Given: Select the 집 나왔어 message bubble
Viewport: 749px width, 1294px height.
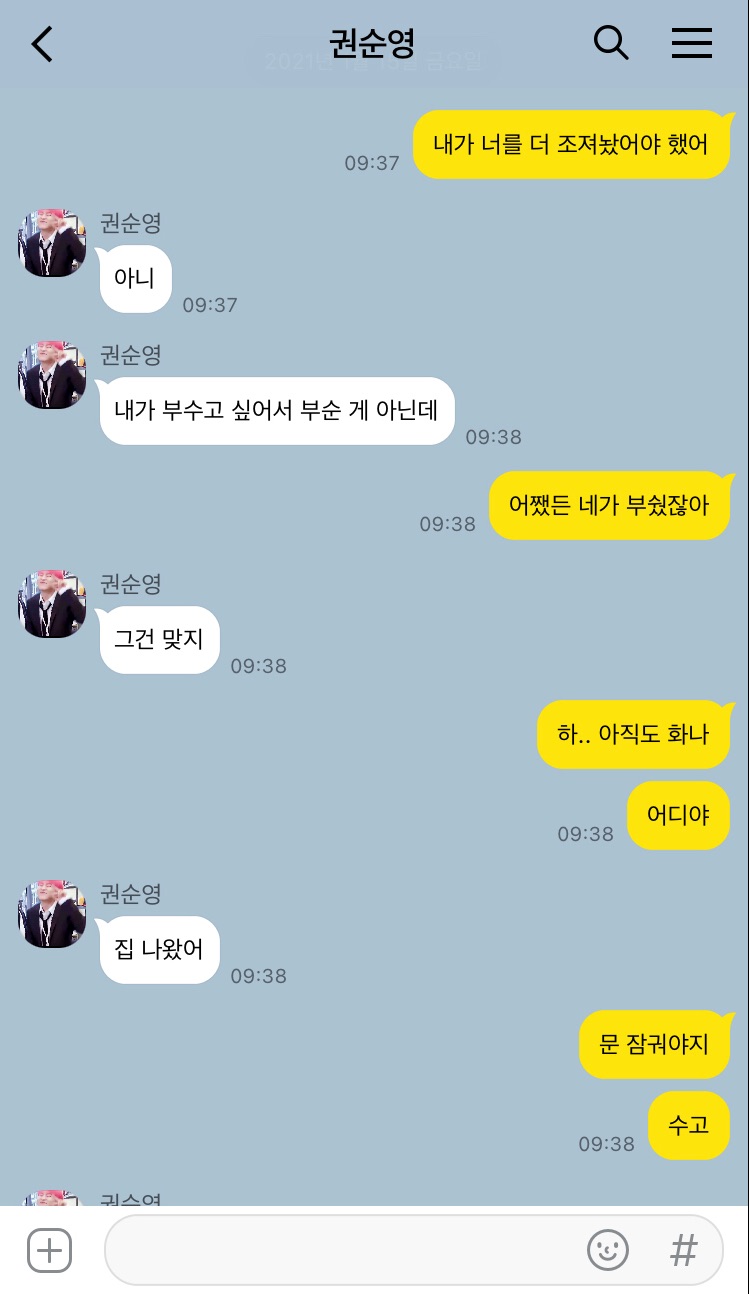Looking at the screenshot, I should (159, 950).
